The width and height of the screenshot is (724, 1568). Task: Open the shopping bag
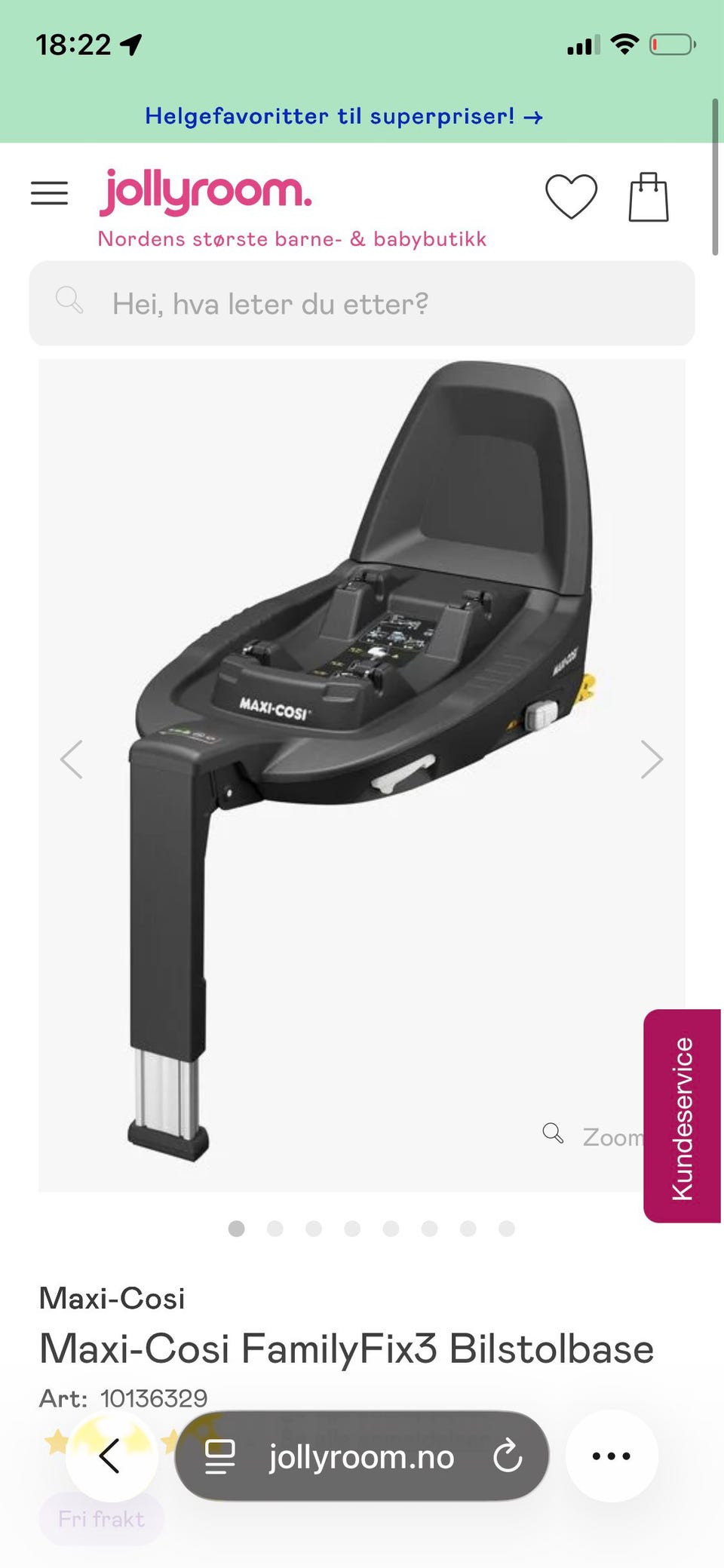649,196
